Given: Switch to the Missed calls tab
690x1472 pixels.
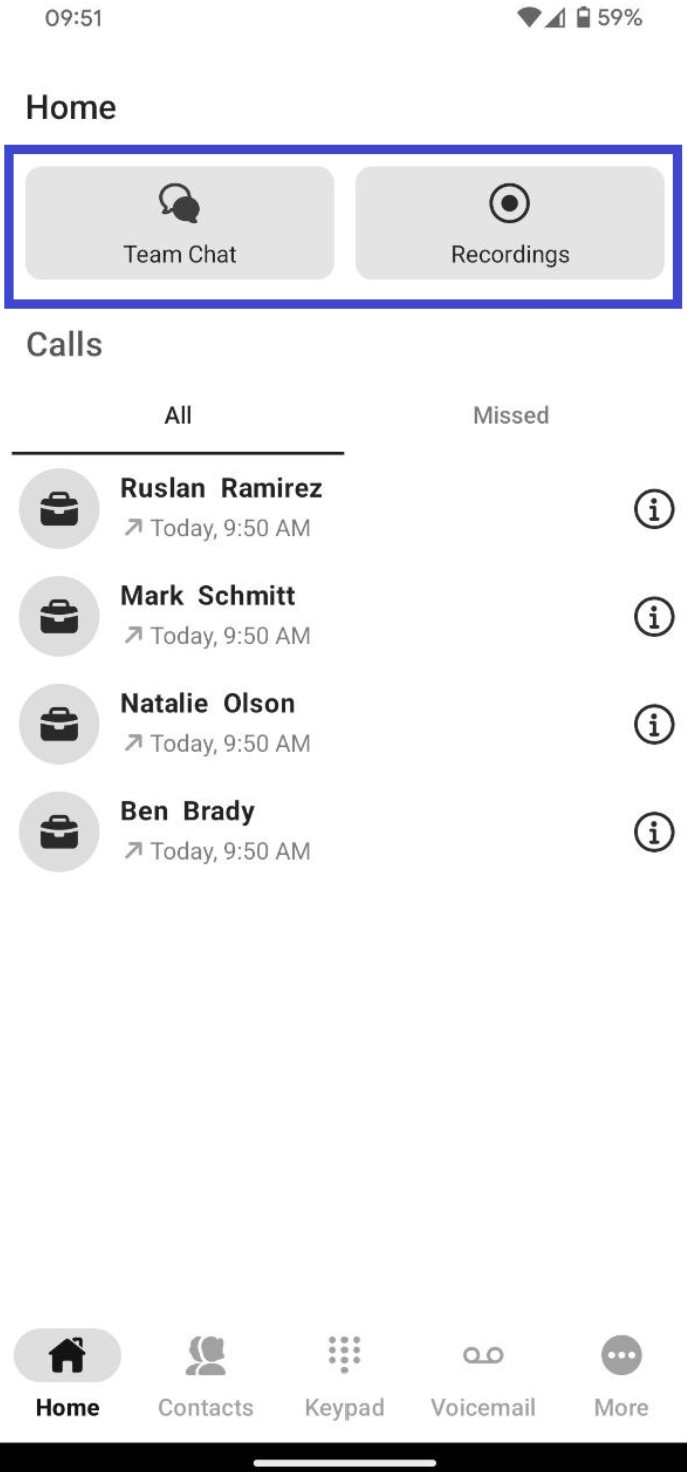Looking at the screenshot, I should [511, 415].
